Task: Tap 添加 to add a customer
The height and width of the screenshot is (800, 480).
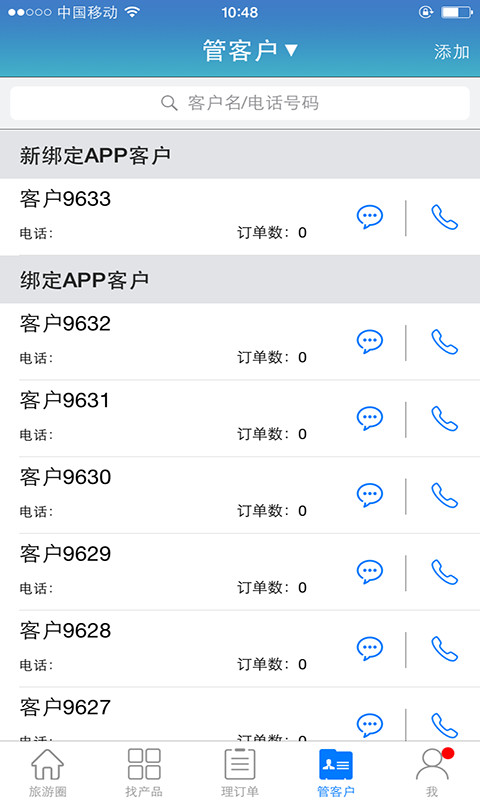Action: (451, 52)
